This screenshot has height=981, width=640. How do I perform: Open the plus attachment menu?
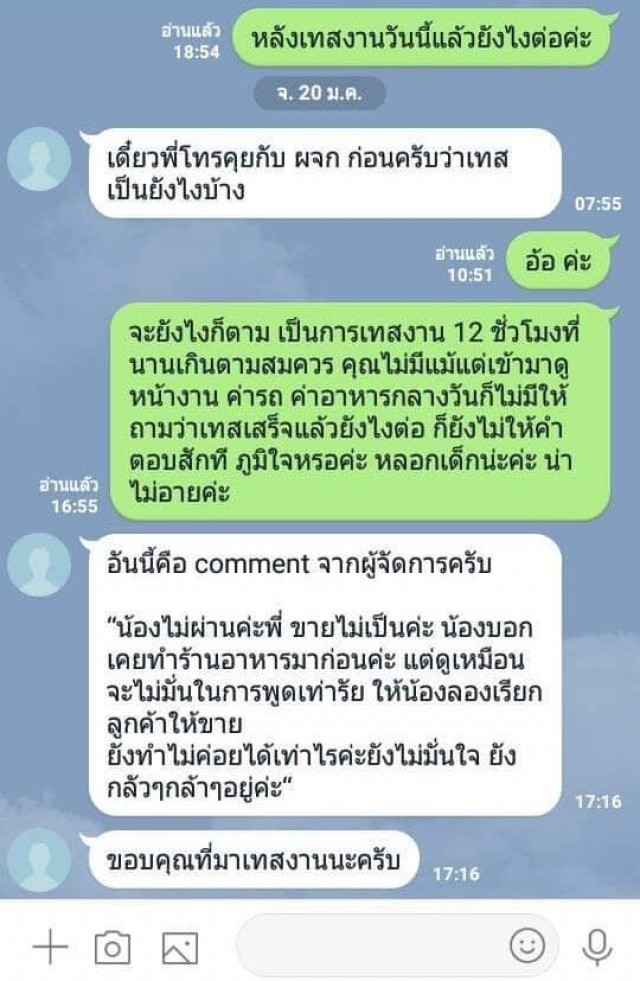click(x=49, y=945)
